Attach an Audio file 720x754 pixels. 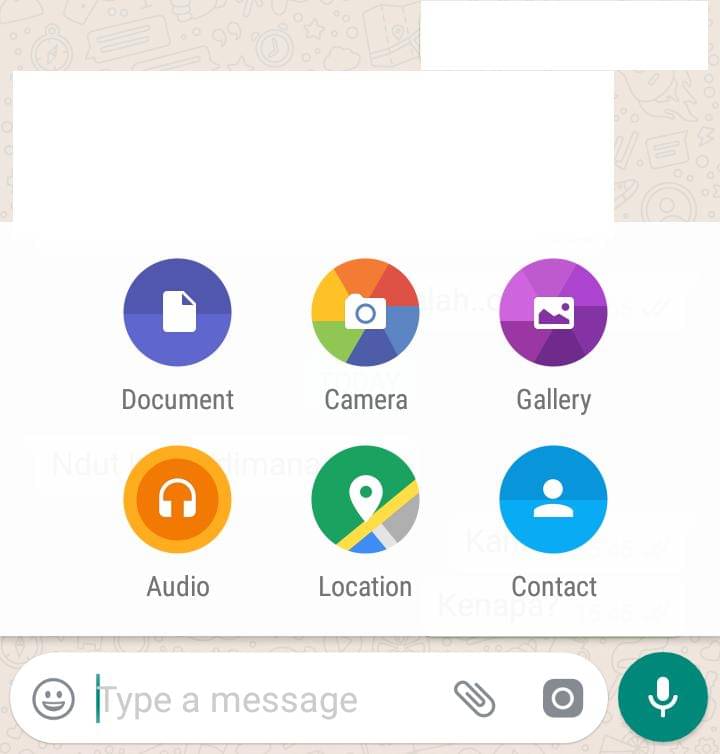(x=177, y=499)
